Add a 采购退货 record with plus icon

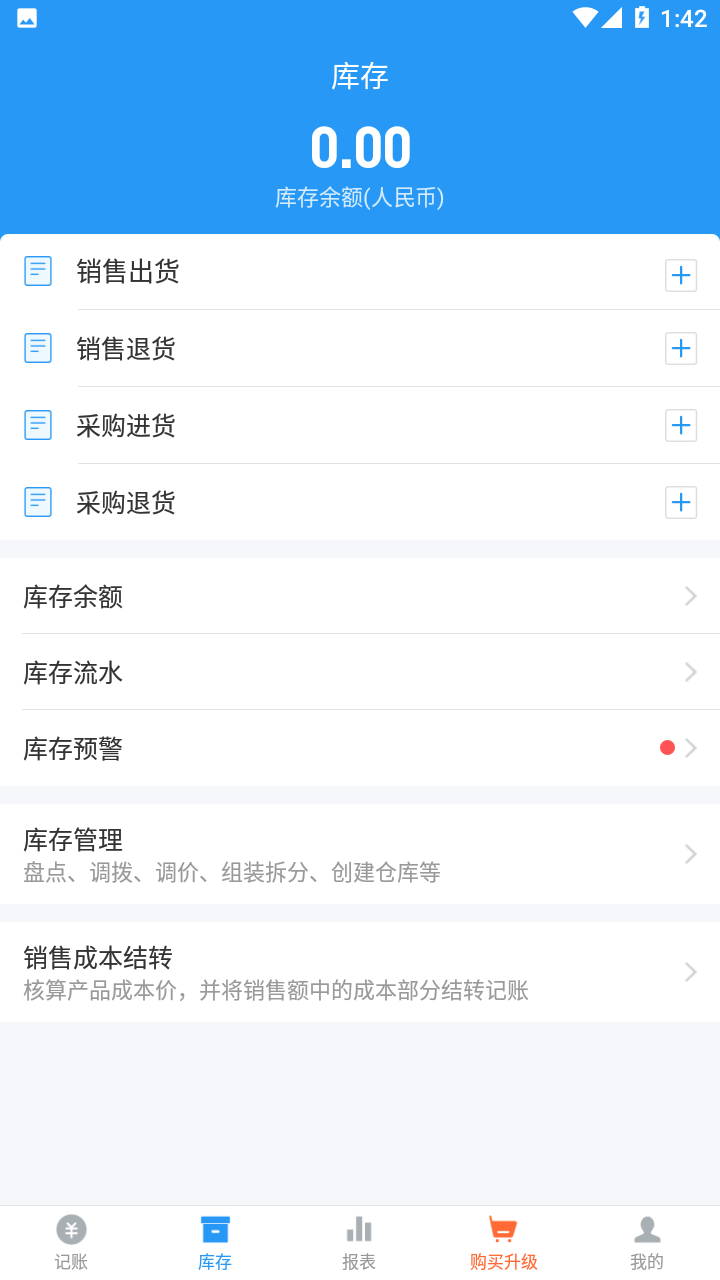[681, 502]
